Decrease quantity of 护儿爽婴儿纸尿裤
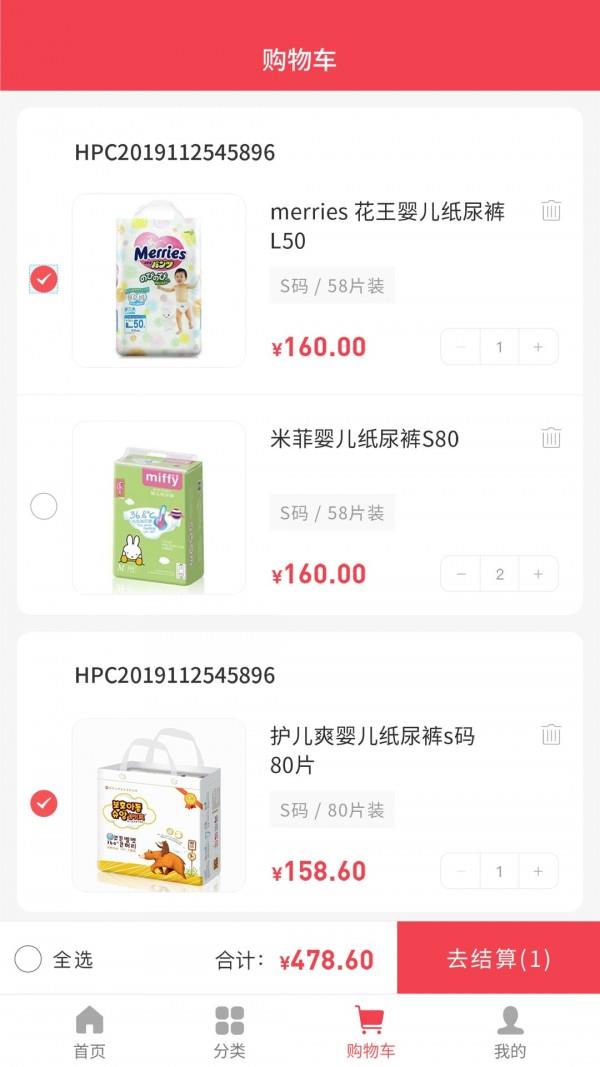 [x=461, y=871]
